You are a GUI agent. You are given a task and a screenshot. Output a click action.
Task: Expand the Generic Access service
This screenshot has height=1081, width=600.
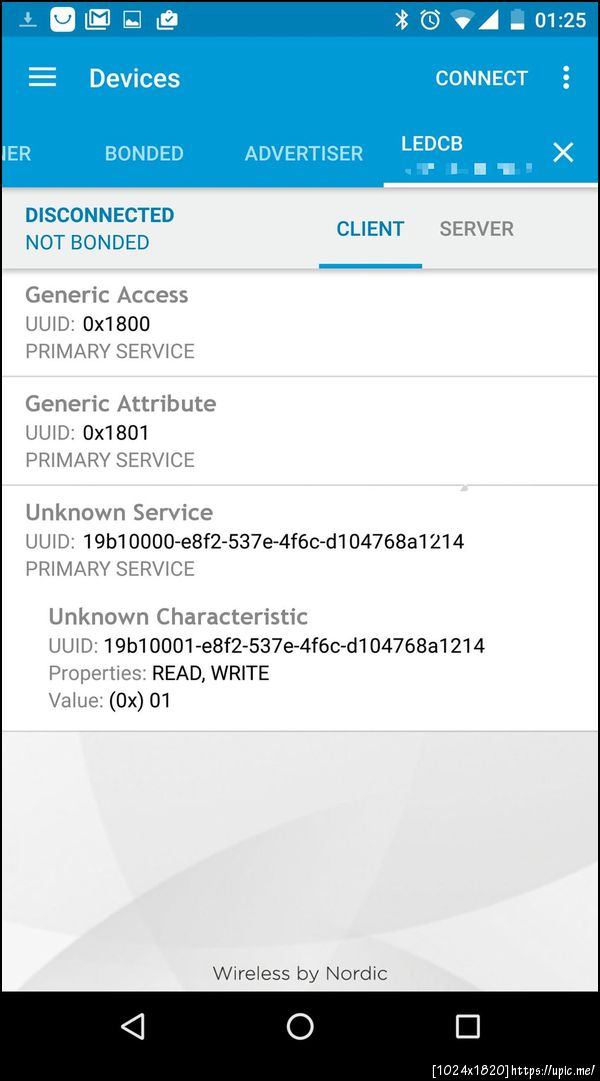(x=300, y=322)
